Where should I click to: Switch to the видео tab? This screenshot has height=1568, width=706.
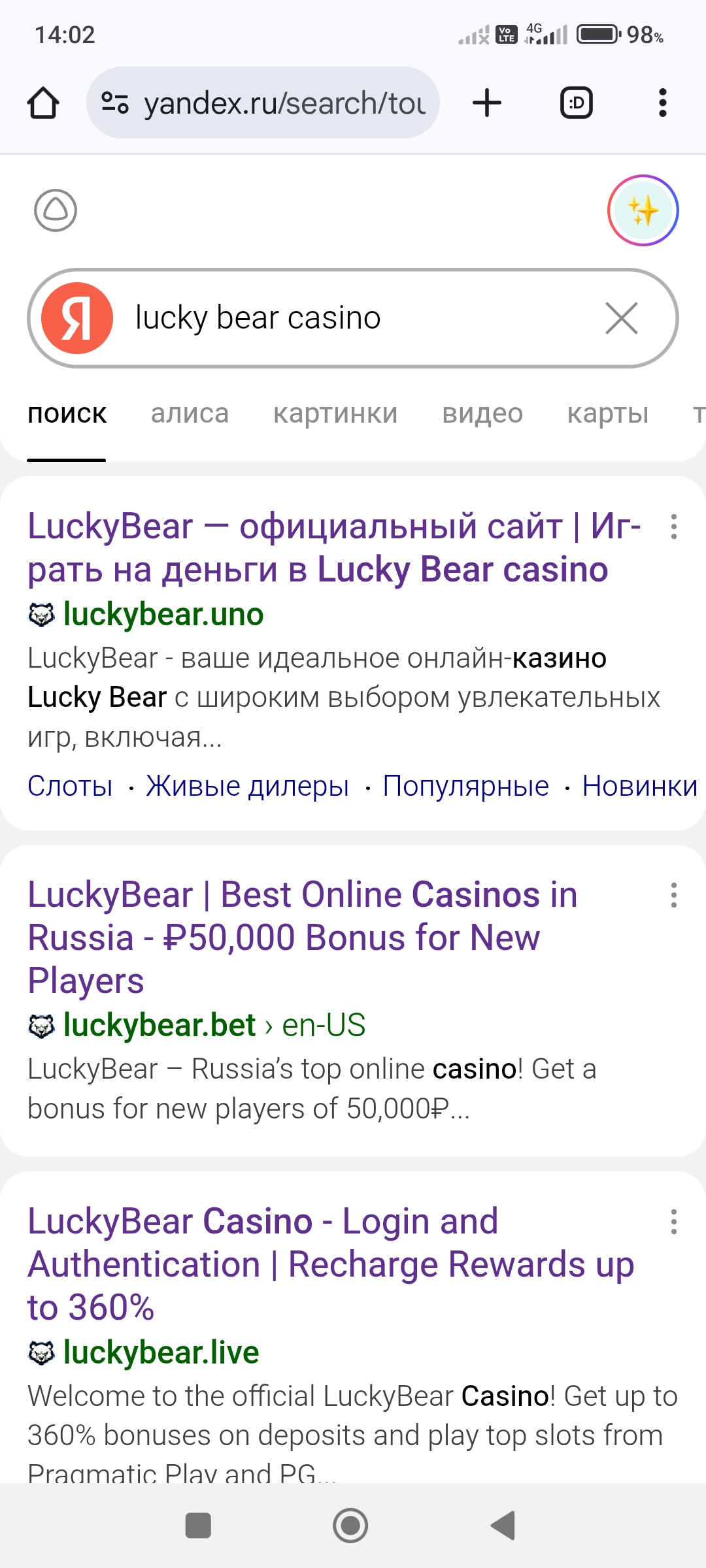(482, 414)
